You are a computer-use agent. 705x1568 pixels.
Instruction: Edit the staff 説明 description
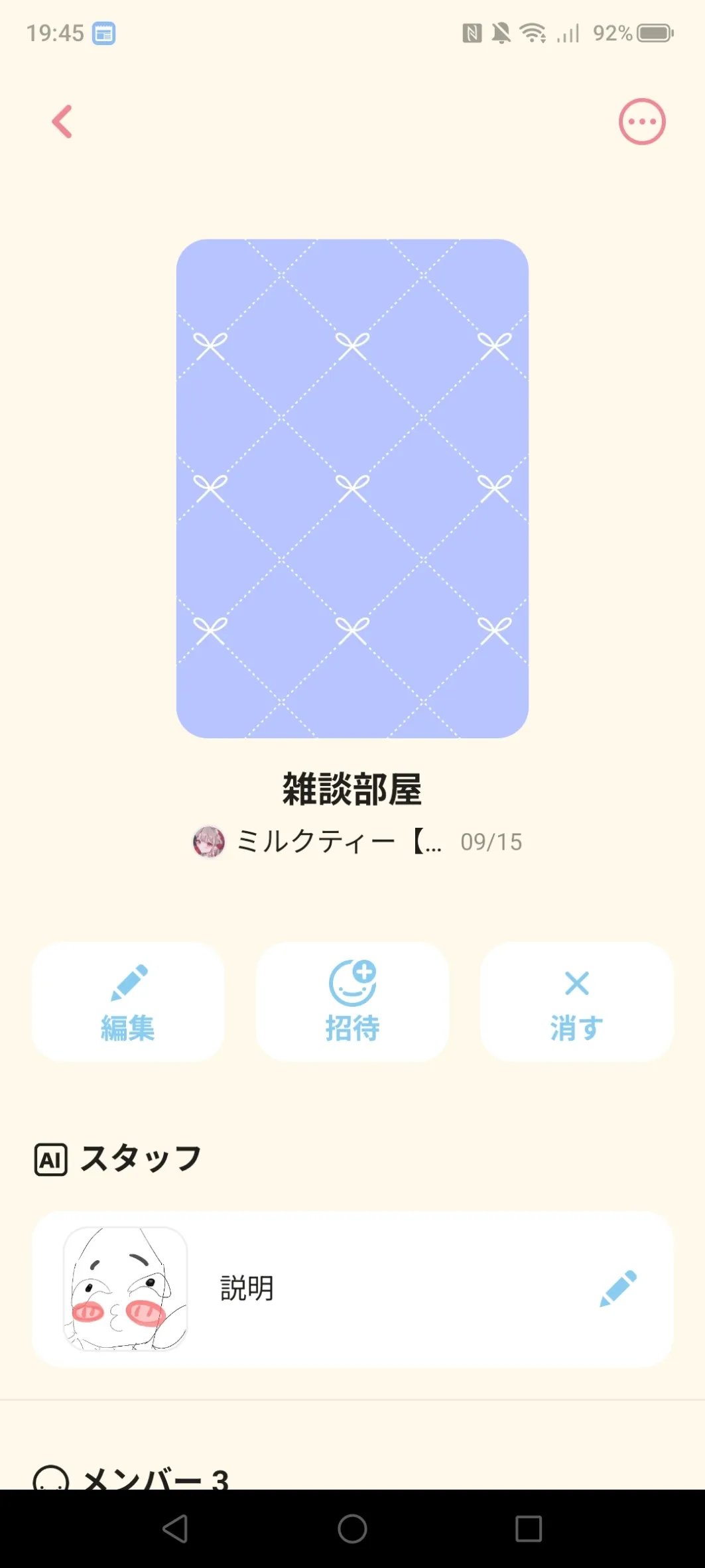click(617, 1288)
